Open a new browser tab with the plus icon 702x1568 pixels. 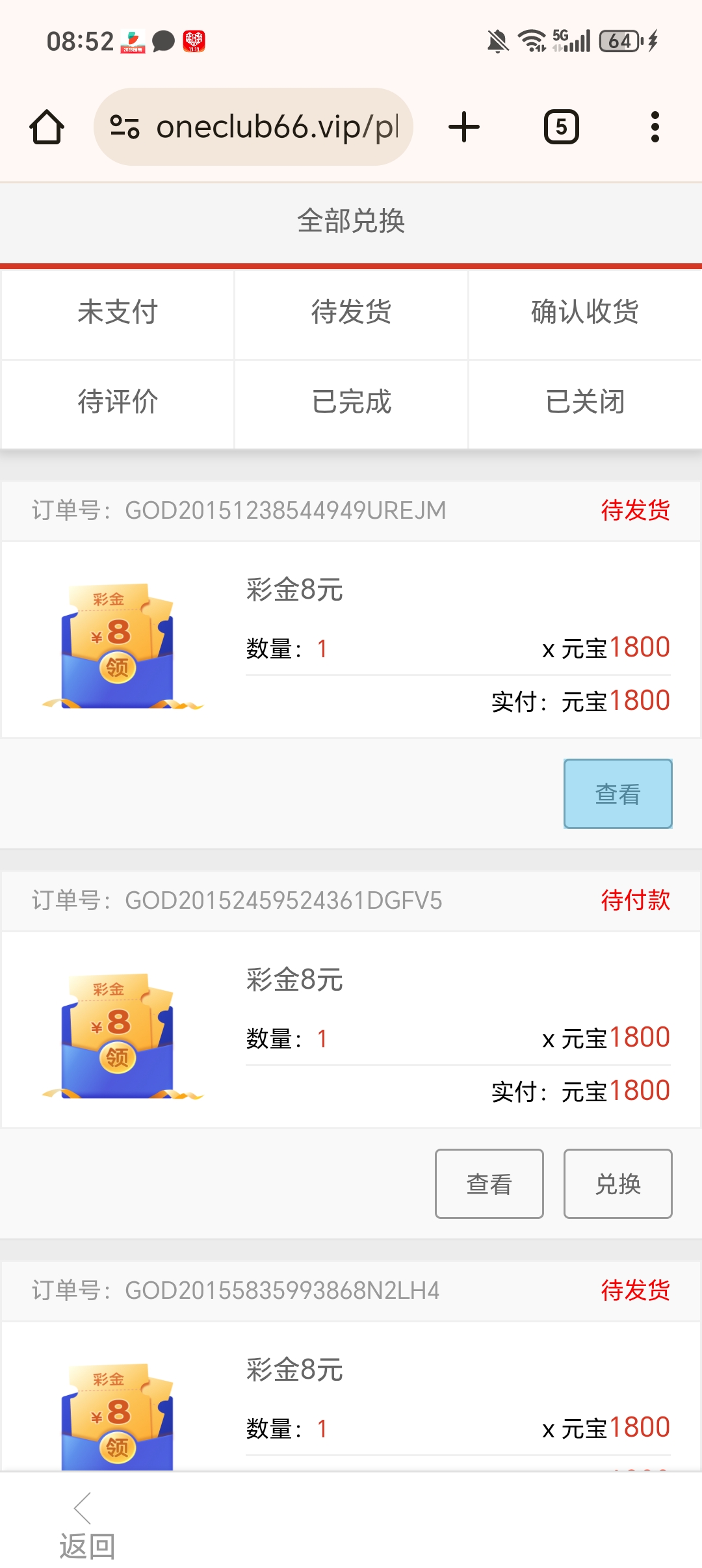point(463,127)
